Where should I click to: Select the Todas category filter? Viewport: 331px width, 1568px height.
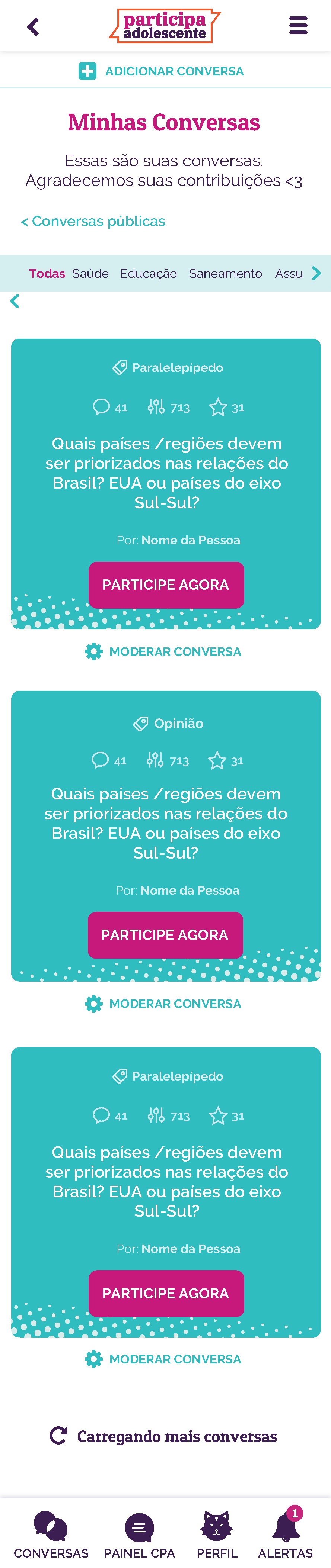click(47, 273)
